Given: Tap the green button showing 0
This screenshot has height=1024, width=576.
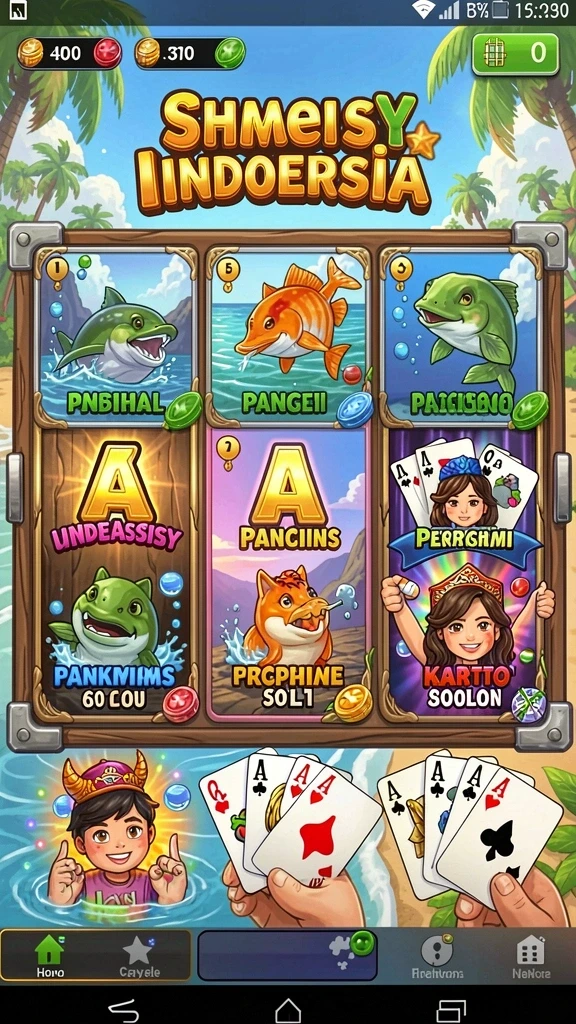Looking at the screenshot, I should (515, 54).
